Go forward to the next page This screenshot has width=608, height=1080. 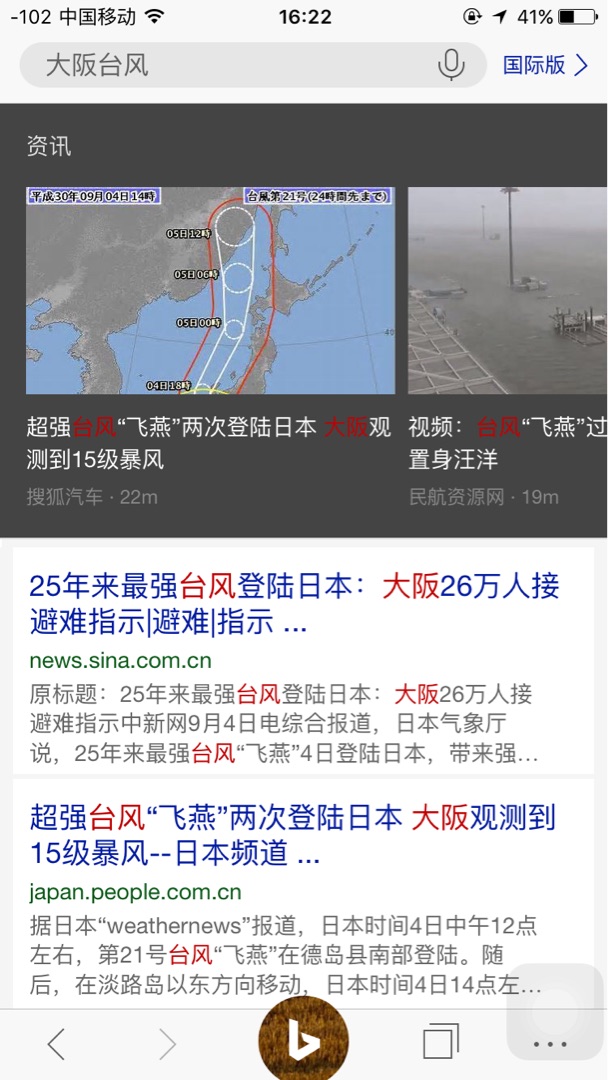(x=167, y=1044)
